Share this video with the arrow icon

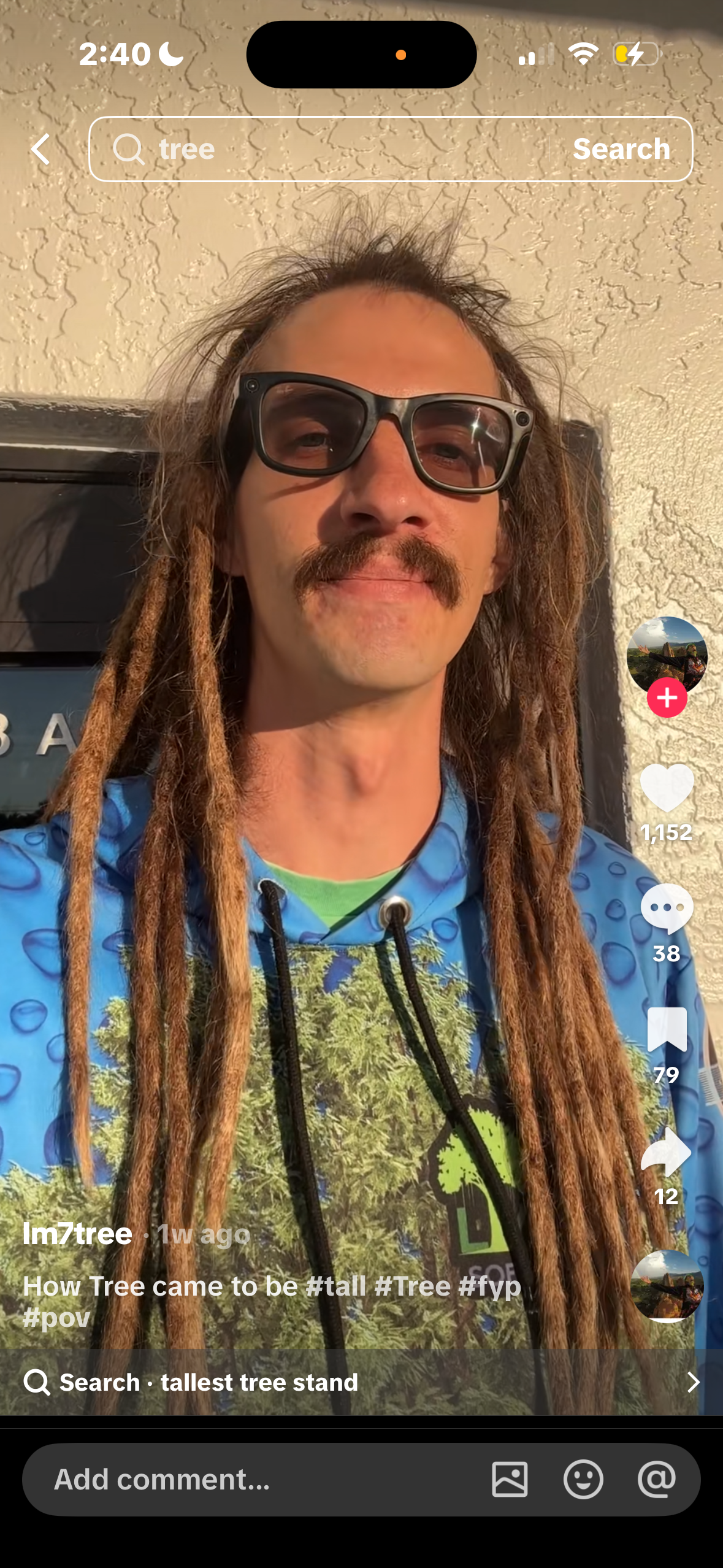pyautogui.click(x=667, y=1151)
